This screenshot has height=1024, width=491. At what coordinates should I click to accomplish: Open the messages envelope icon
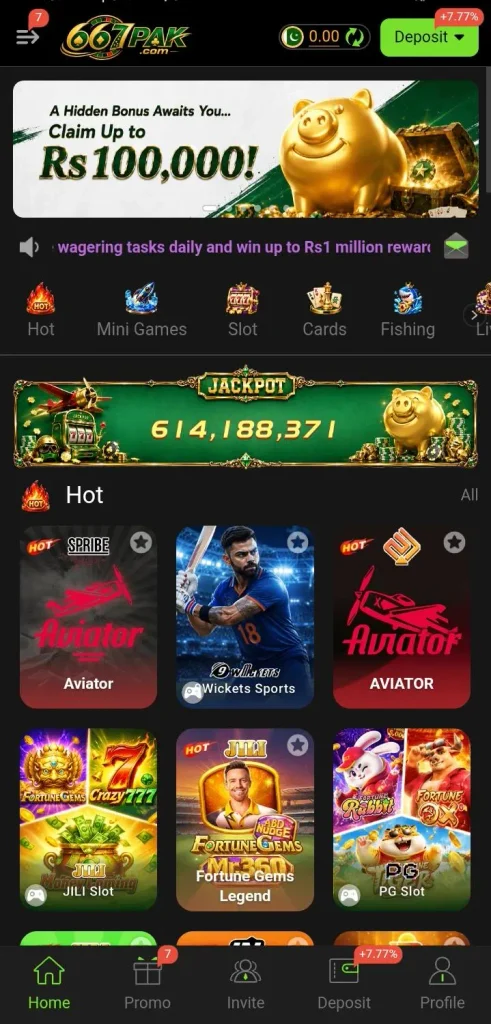click(x=456, y=247)
